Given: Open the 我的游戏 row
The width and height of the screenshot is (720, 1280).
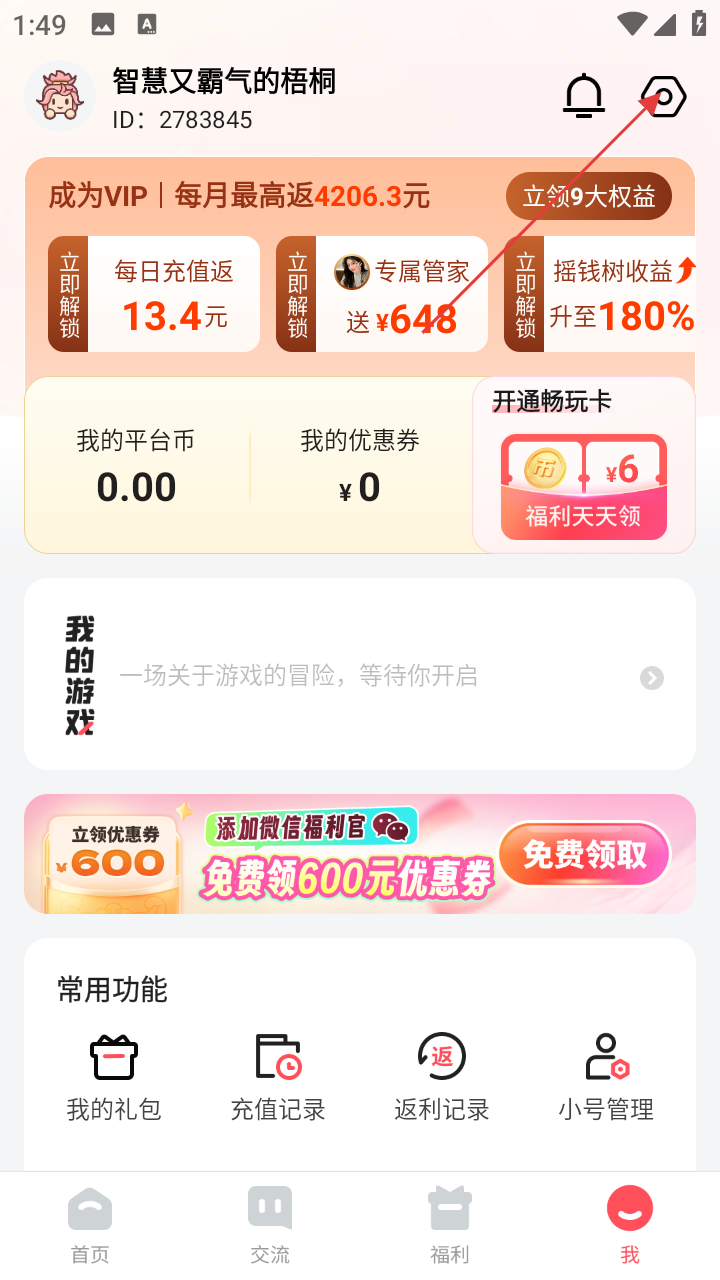Looking at the screenshot, I should click(x=360, y=675).
